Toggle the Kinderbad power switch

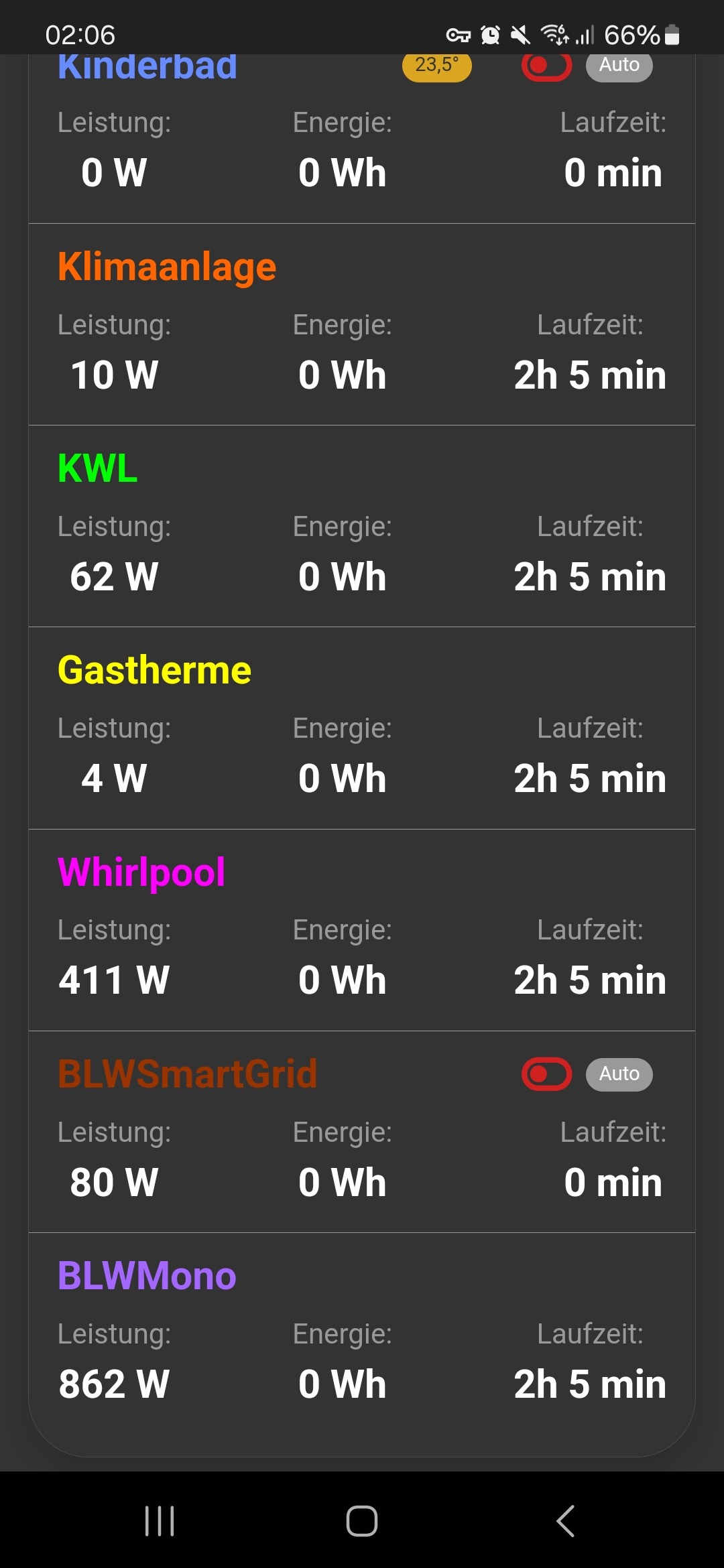pyautogui.click(x=546, y=66)
